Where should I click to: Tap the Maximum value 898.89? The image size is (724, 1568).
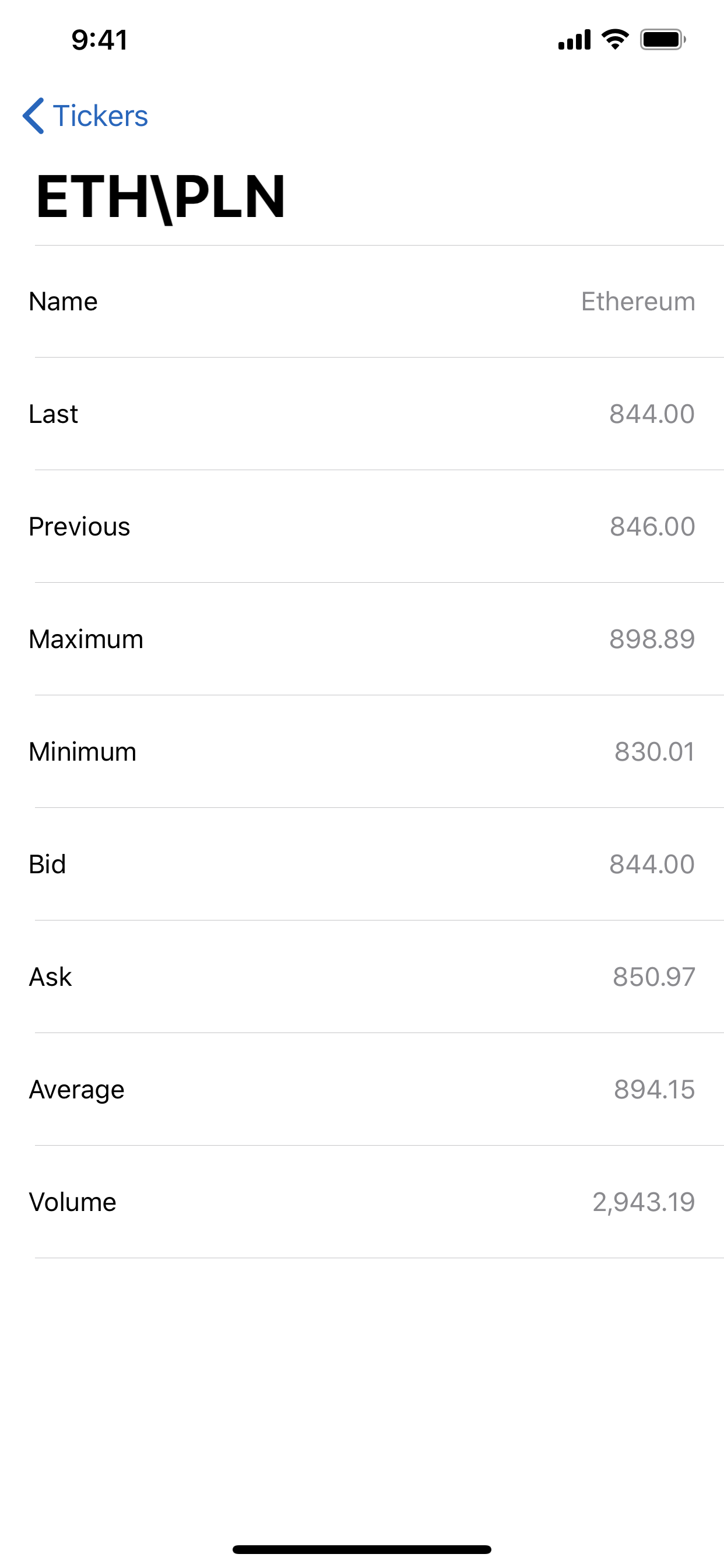click(x=652, y=639)
